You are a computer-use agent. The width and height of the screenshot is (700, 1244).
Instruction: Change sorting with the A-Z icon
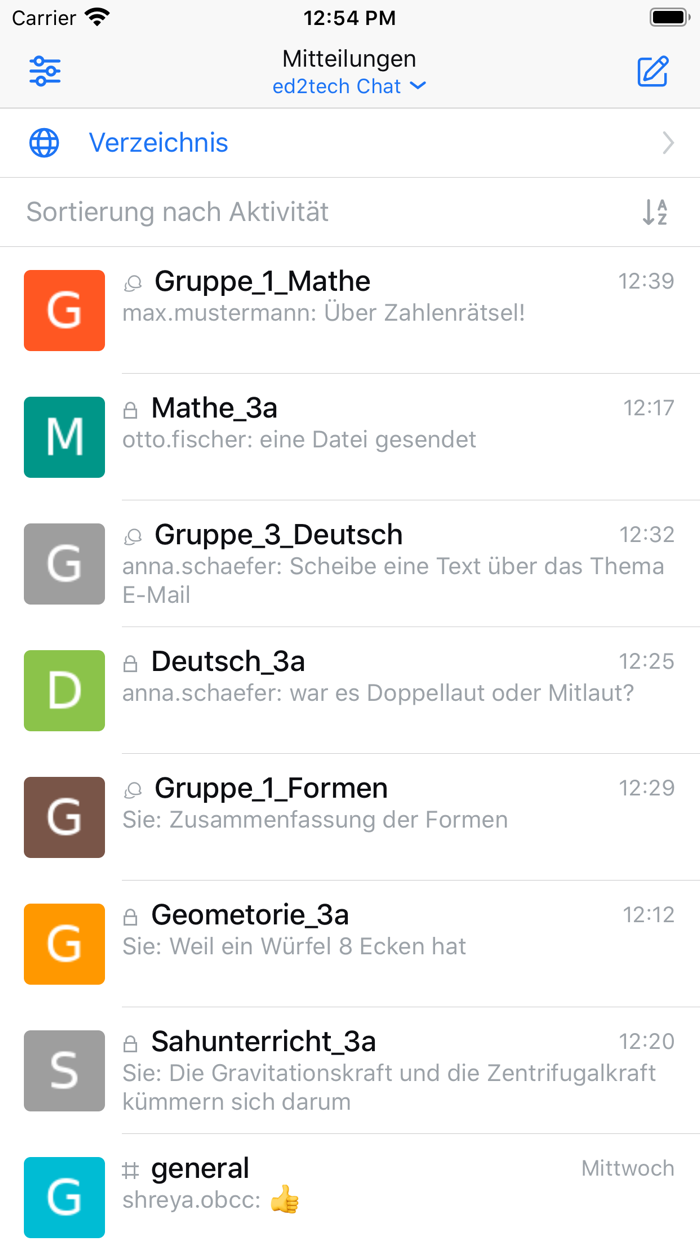pos(655,212)
